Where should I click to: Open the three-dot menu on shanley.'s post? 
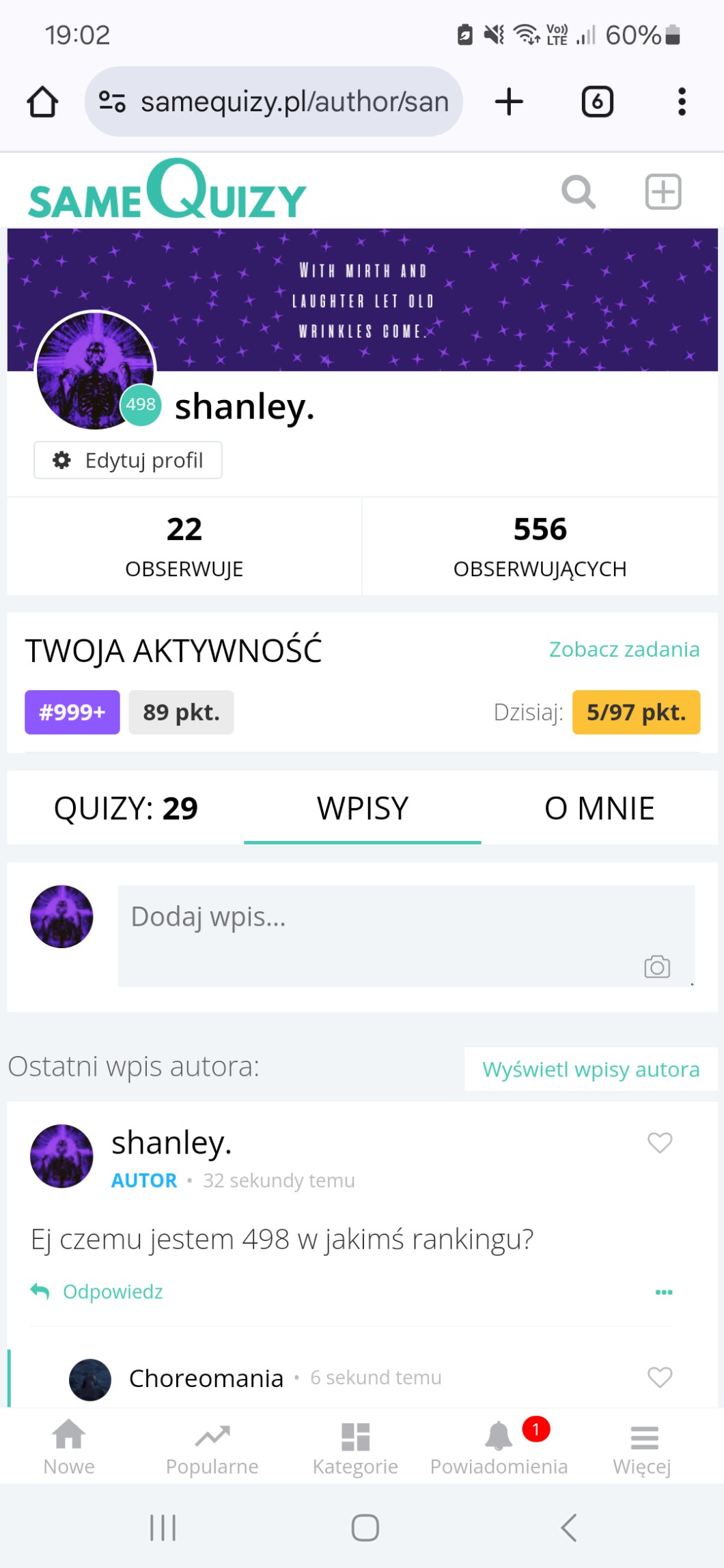pyautogui.click(x=664, y=1292)
